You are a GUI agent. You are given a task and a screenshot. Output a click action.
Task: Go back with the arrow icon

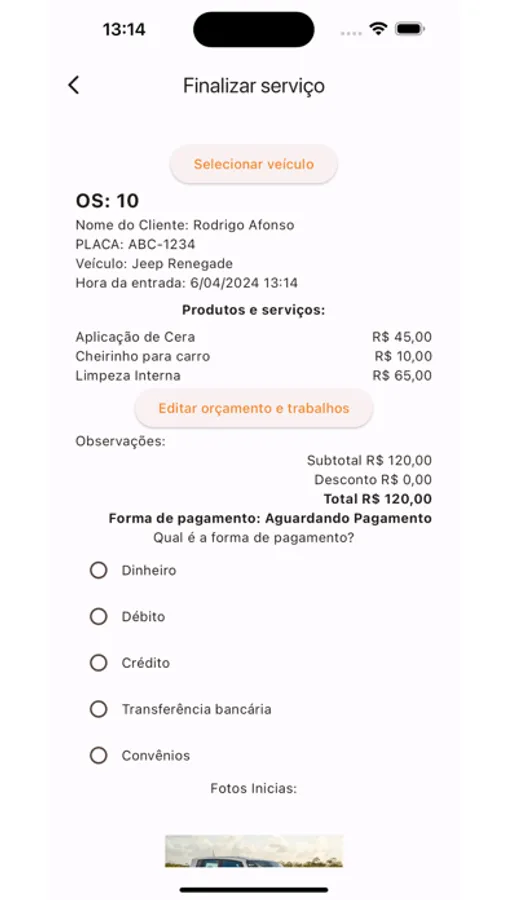coord(73,85)
